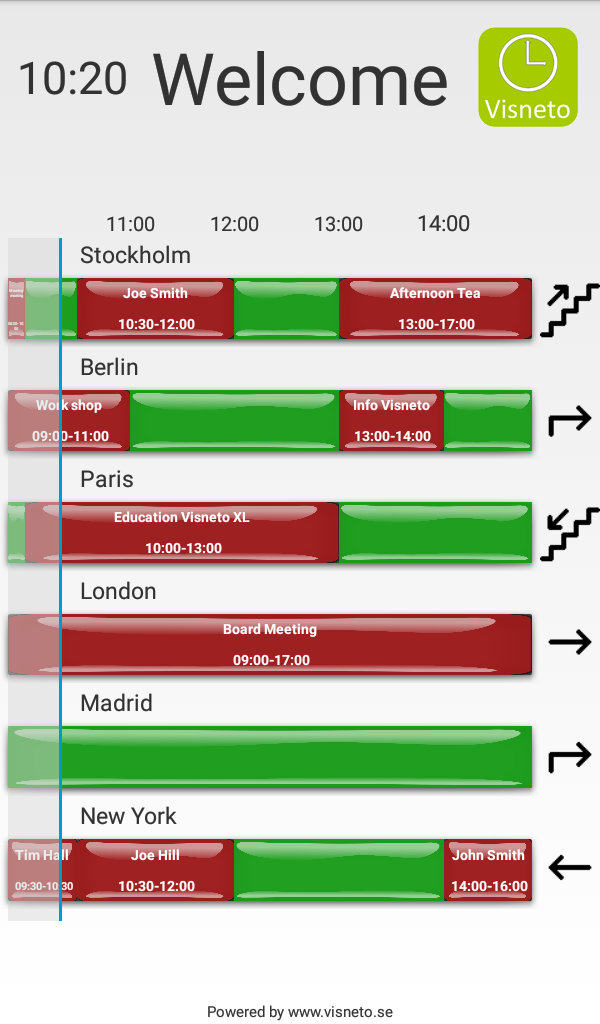This screenshot has height=1024, width=600.
Task: Open Joe Smith booking in Stockholm
Action: coord(155,308)
